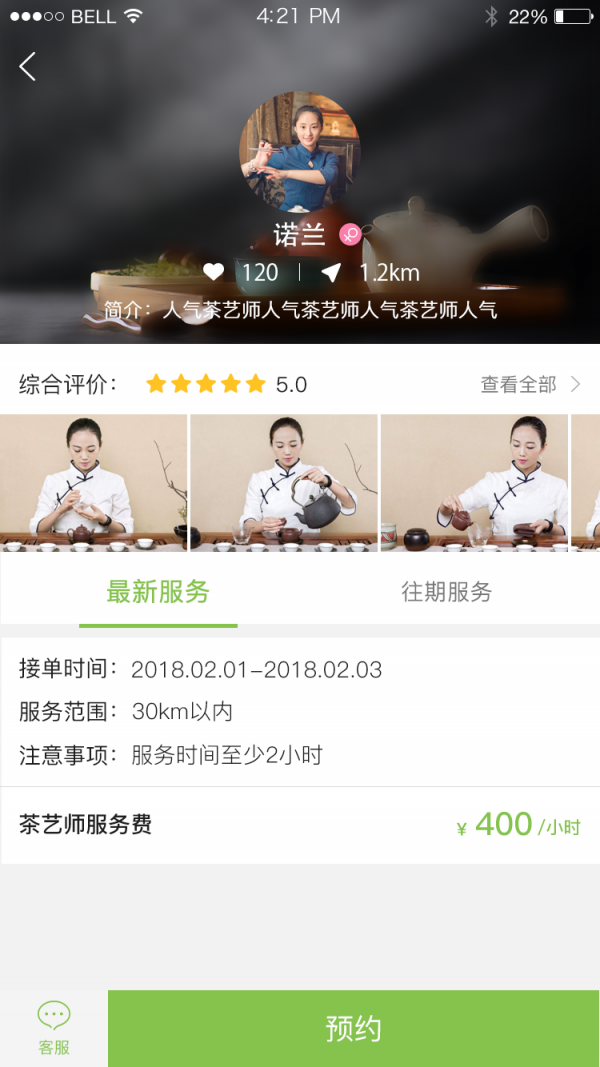Open 诺兰's profile avatar
This screenshot has width=600, height=1067.
300,153
